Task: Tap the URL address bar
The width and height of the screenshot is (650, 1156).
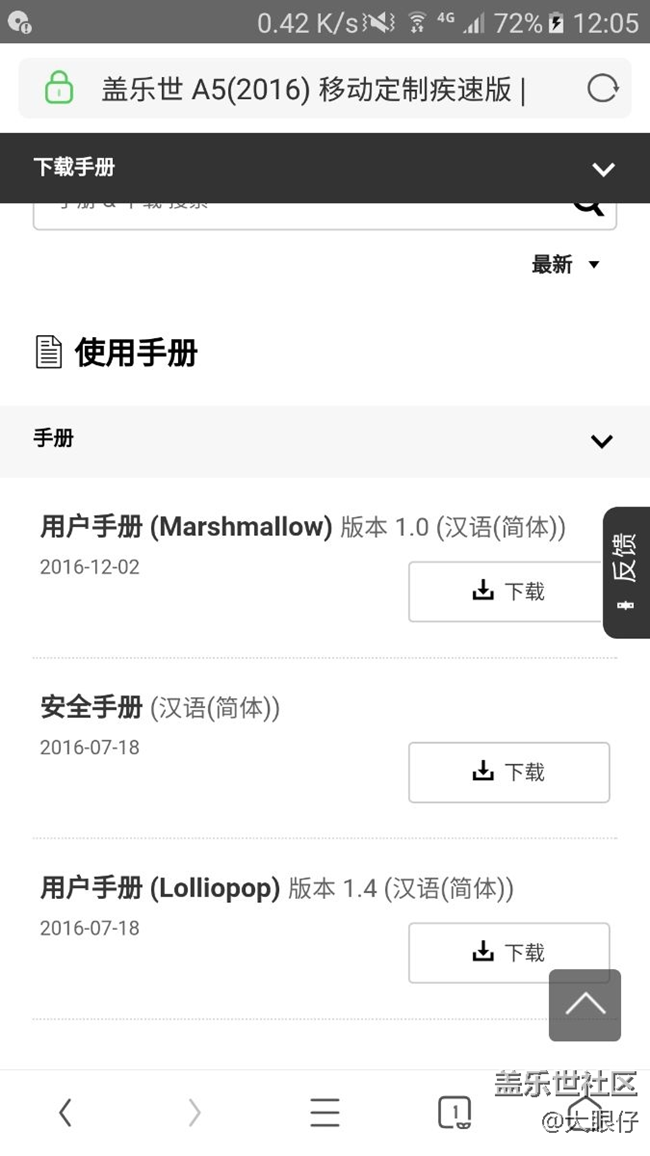Action: click(310, 89)
